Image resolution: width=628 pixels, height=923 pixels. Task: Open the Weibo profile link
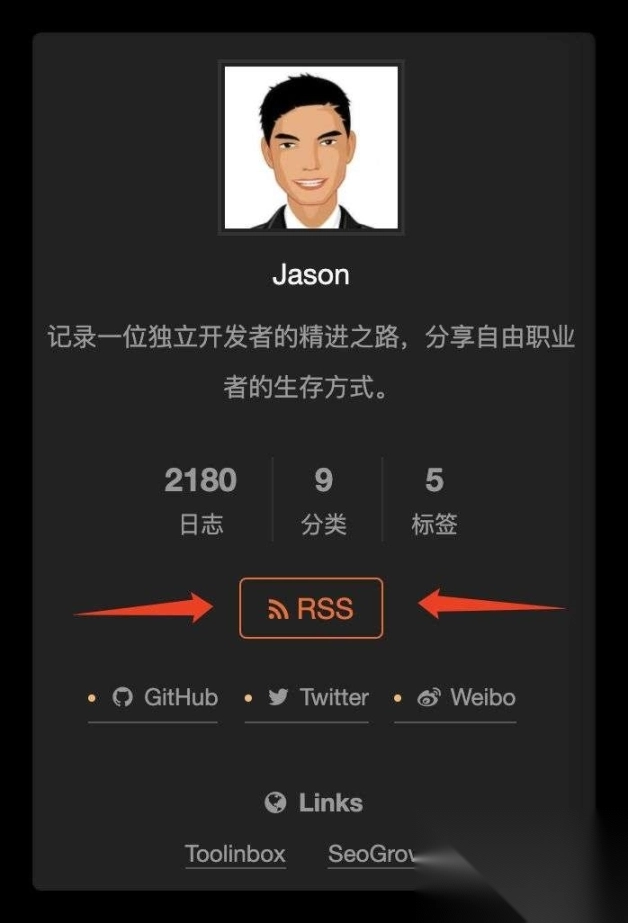click(468, 697)
